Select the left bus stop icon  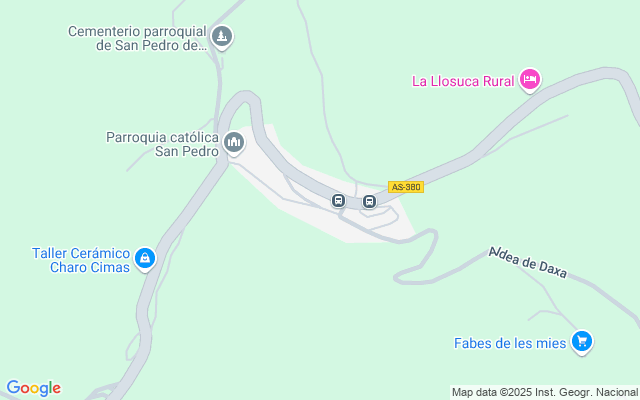pos(339,200)
